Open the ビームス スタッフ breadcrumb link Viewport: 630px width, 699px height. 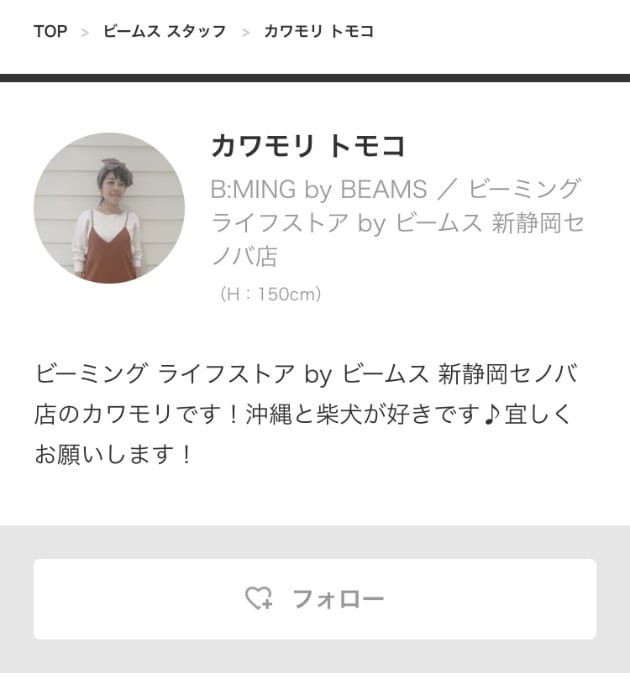tap(164, 31)
